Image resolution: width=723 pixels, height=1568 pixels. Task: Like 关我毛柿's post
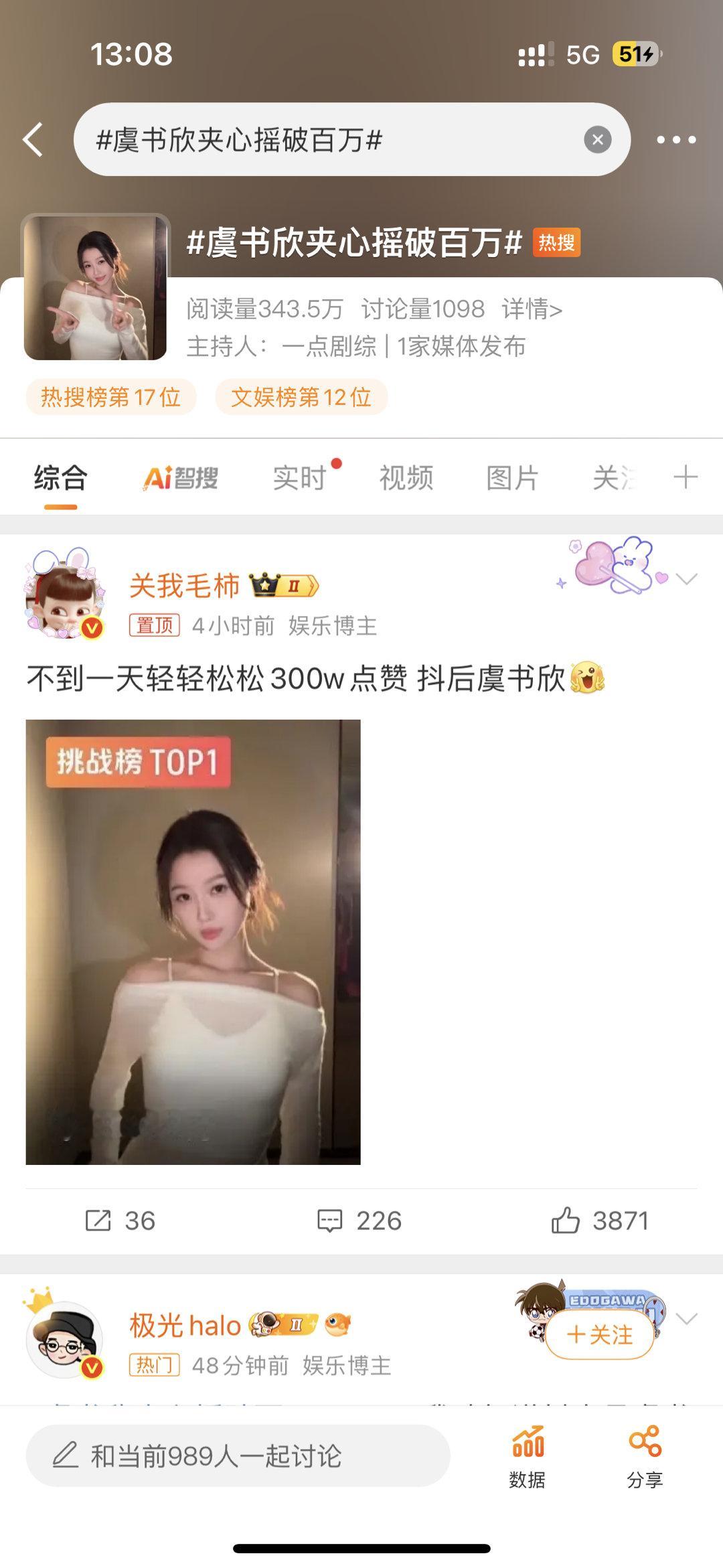click(x=600, y=1221)
